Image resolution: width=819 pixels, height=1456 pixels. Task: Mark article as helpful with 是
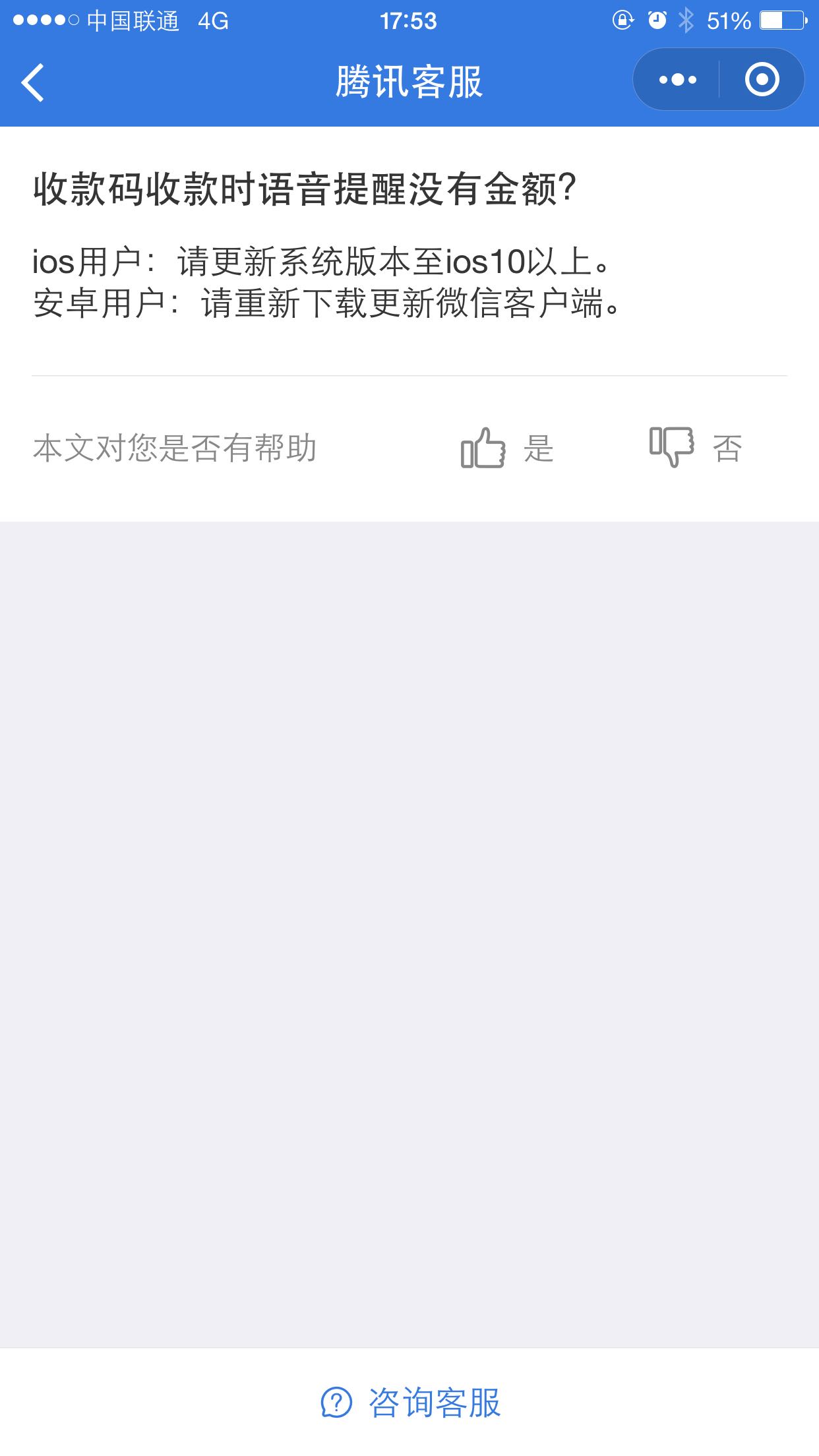(x=507, y=448)
